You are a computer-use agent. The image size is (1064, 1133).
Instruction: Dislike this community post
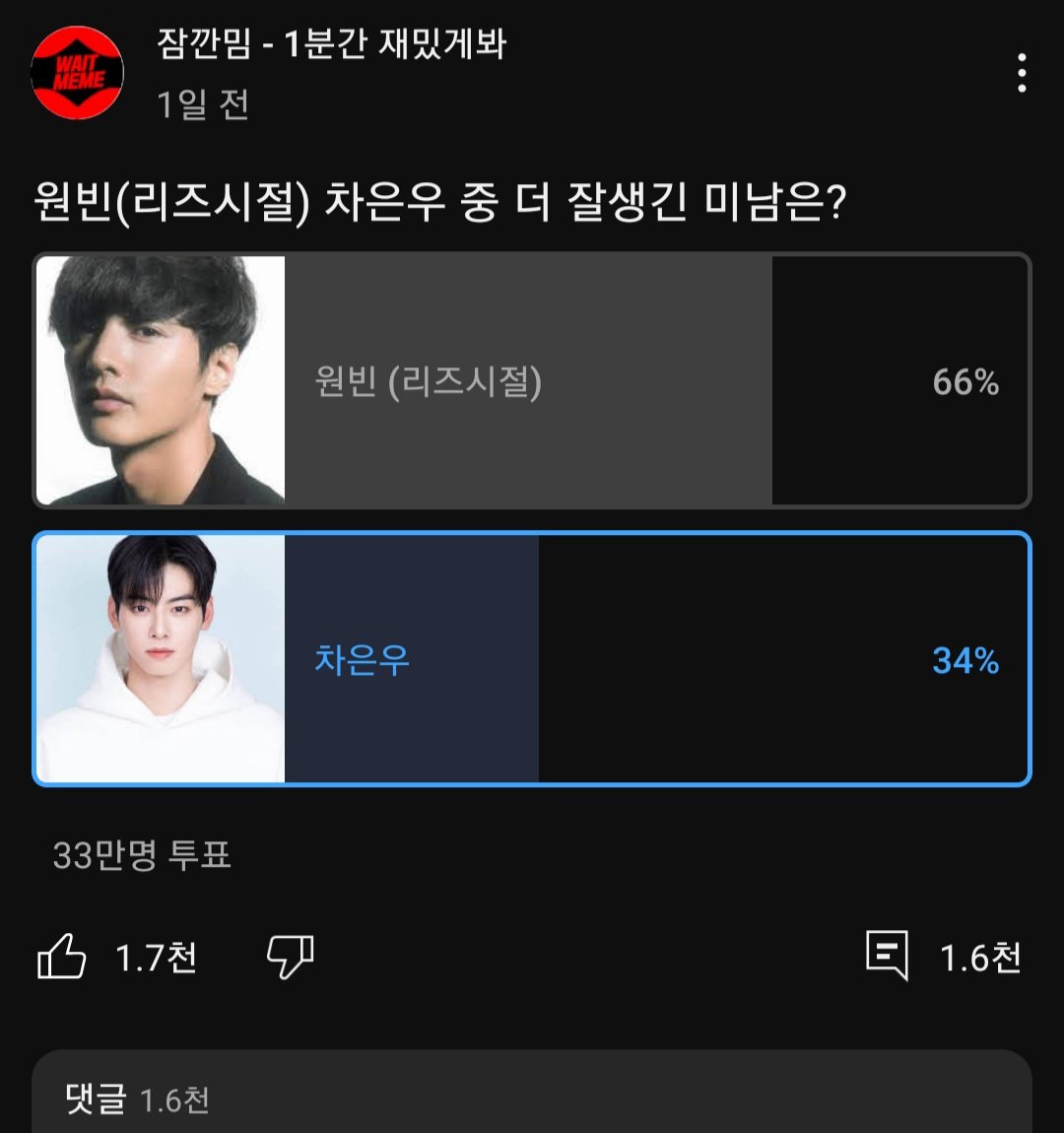(290, 957)
